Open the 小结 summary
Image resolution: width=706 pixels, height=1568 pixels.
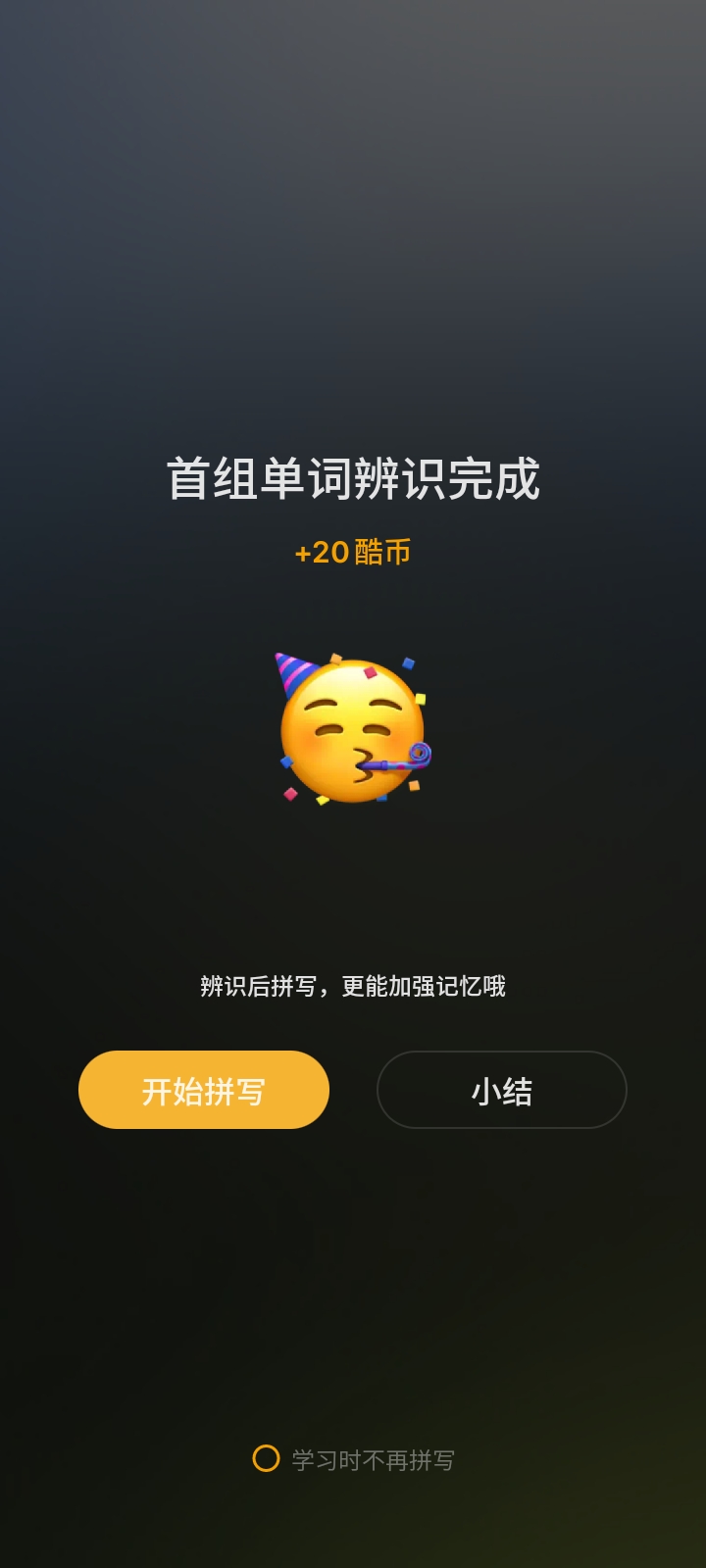(501, 1090)
